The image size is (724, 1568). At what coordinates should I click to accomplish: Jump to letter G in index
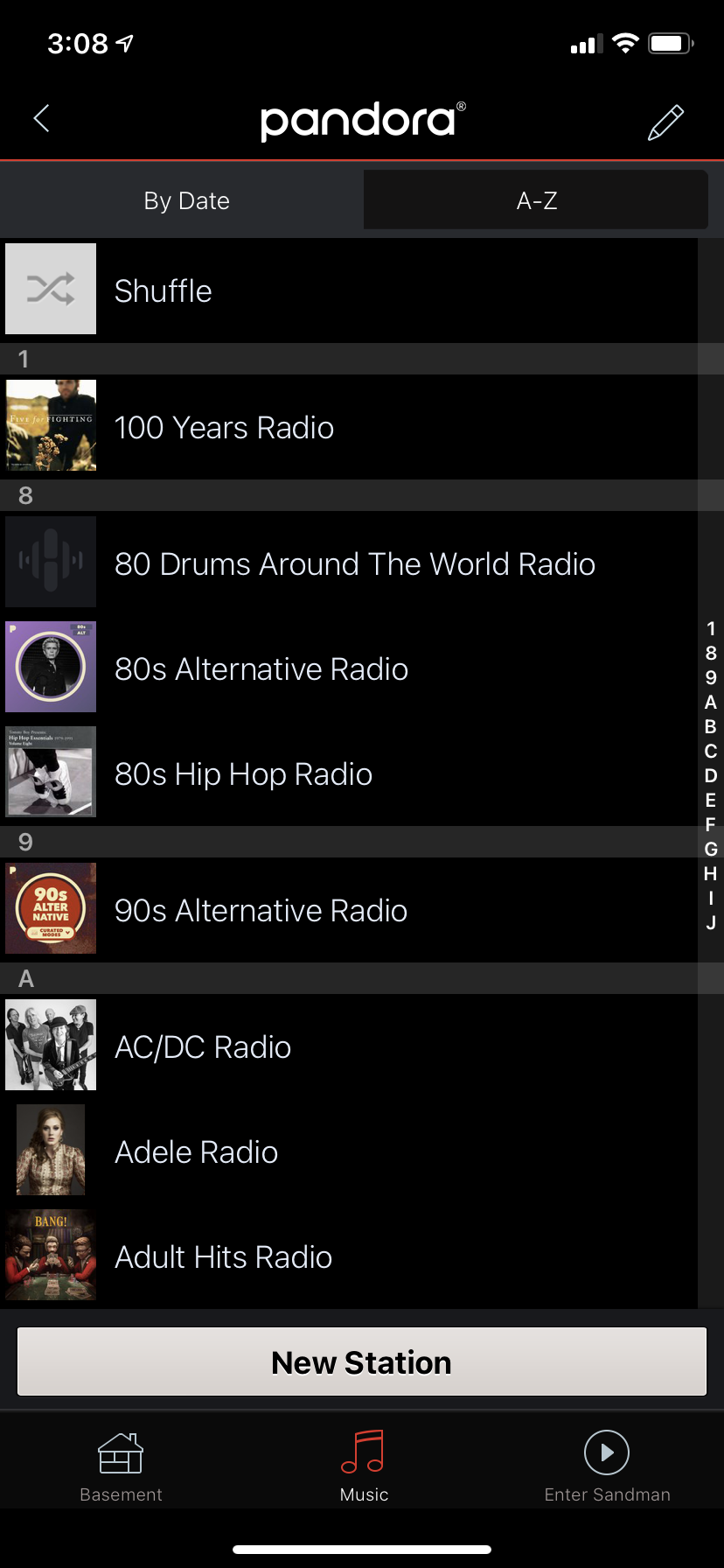(711, 849)
